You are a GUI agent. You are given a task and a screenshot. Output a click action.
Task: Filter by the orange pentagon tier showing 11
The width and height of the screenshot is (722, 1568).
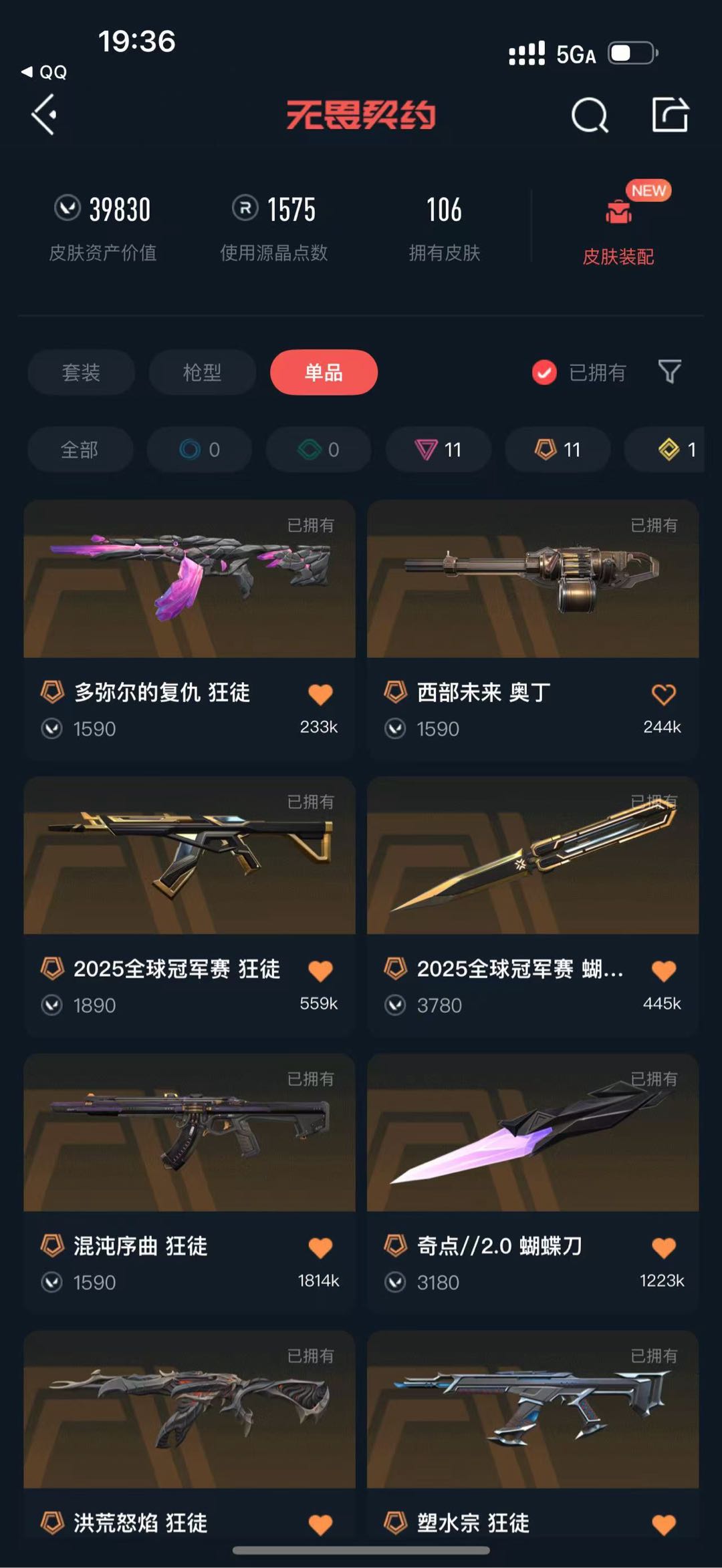tap(558, 450)
